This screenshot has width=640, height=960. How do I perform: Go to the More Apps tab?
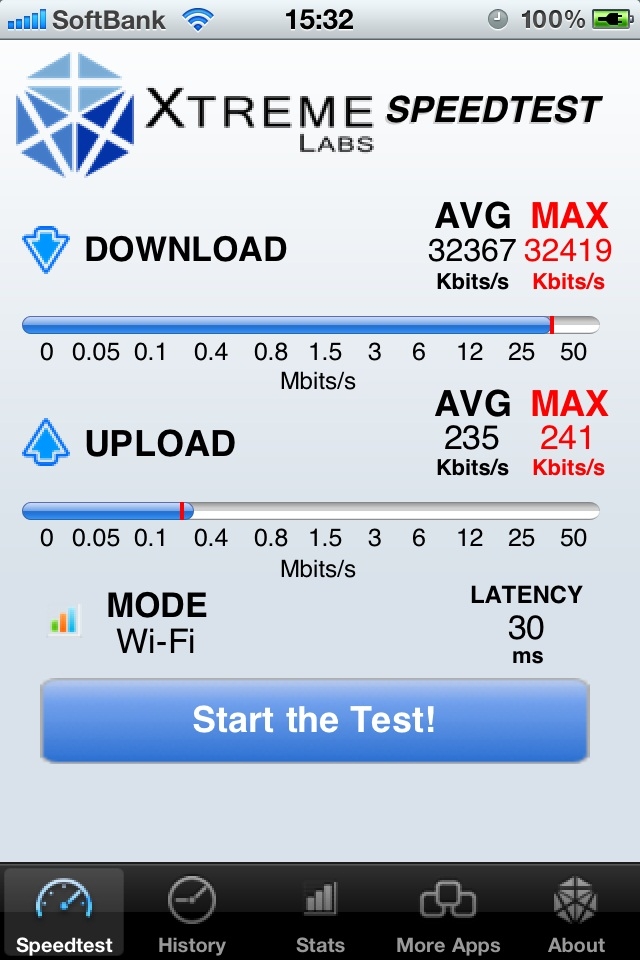click(x=448, y=914)
